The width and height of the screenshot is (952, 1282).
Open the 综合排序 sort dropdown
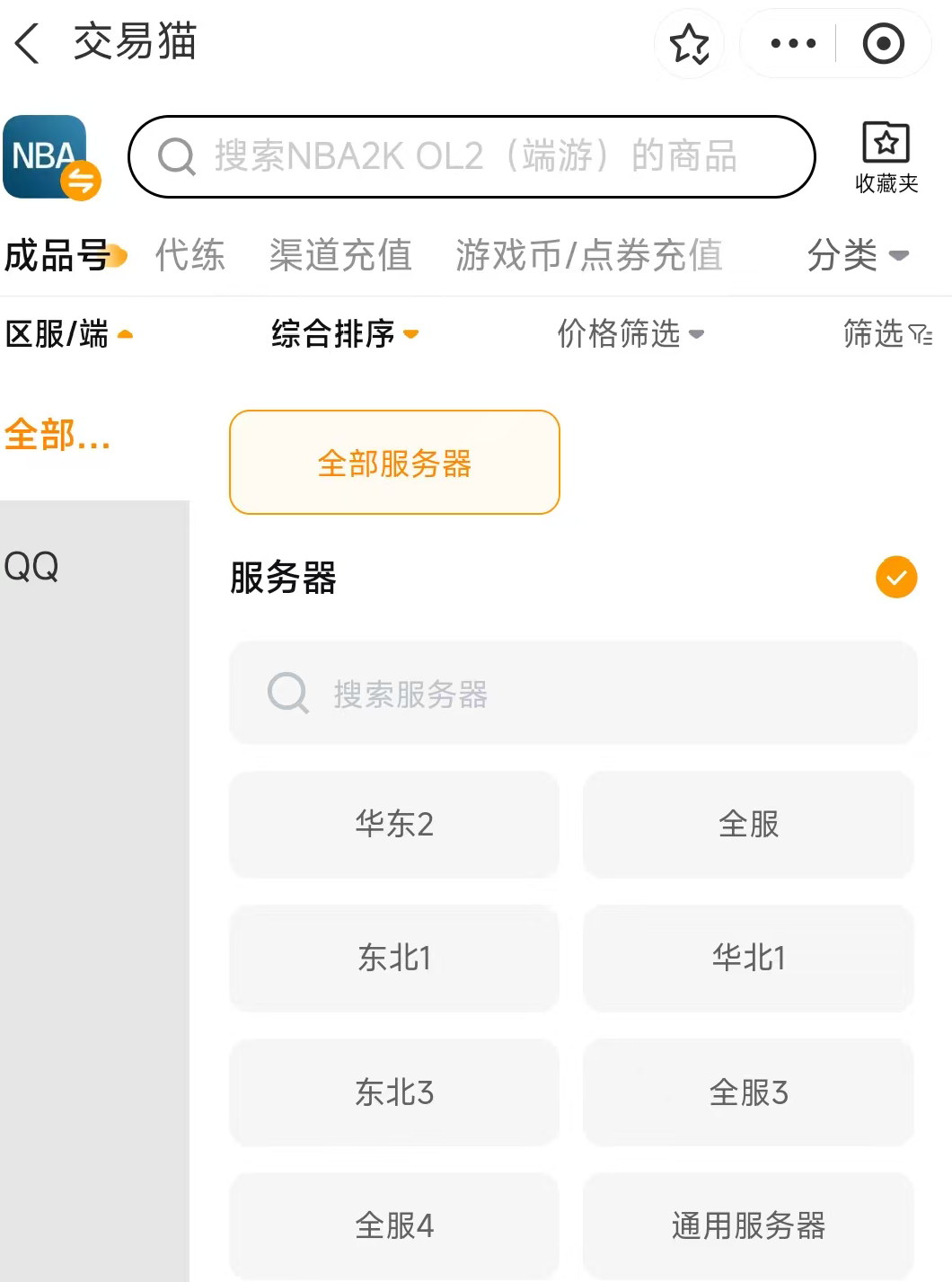point(345,334)
